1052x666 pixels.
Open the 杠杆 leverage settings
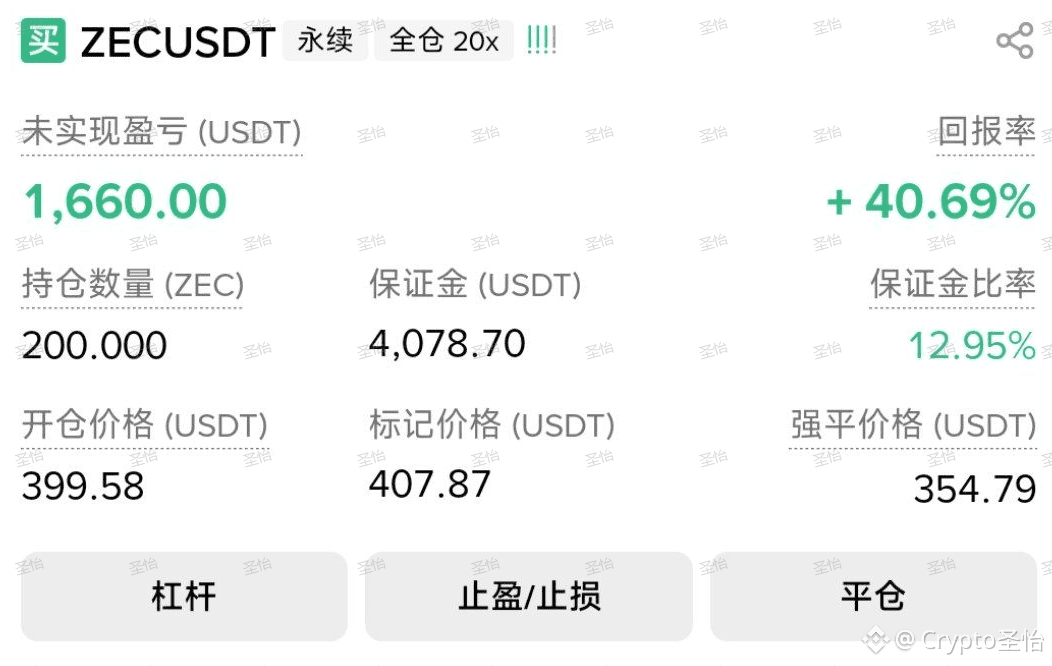184,597
